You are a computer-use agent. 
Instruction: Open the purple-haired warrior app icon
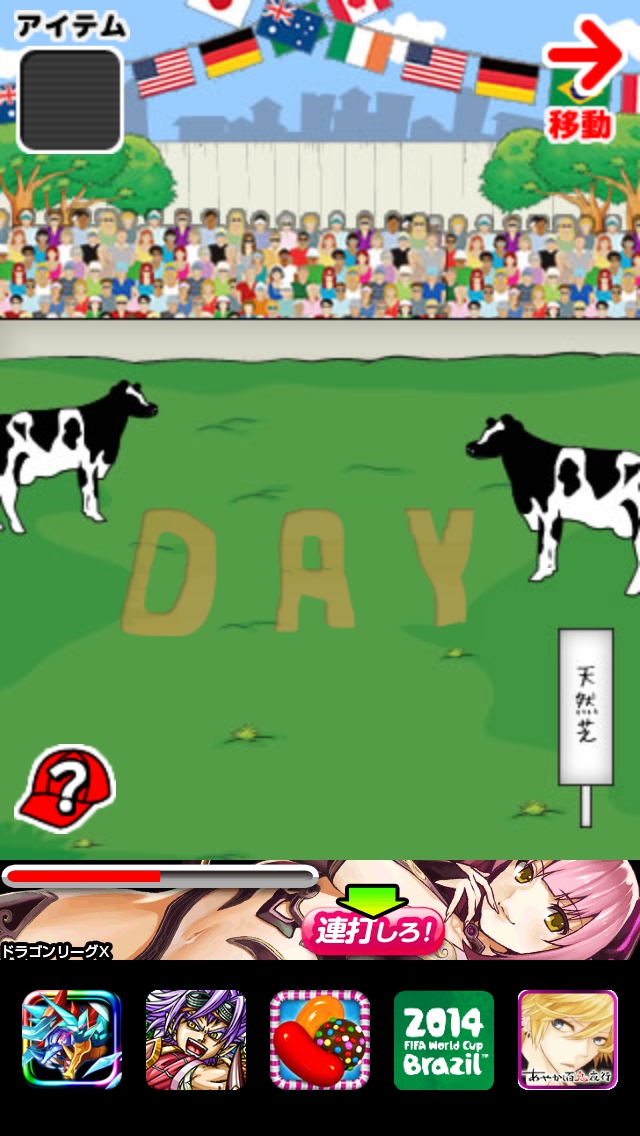tap(196, 1040)
